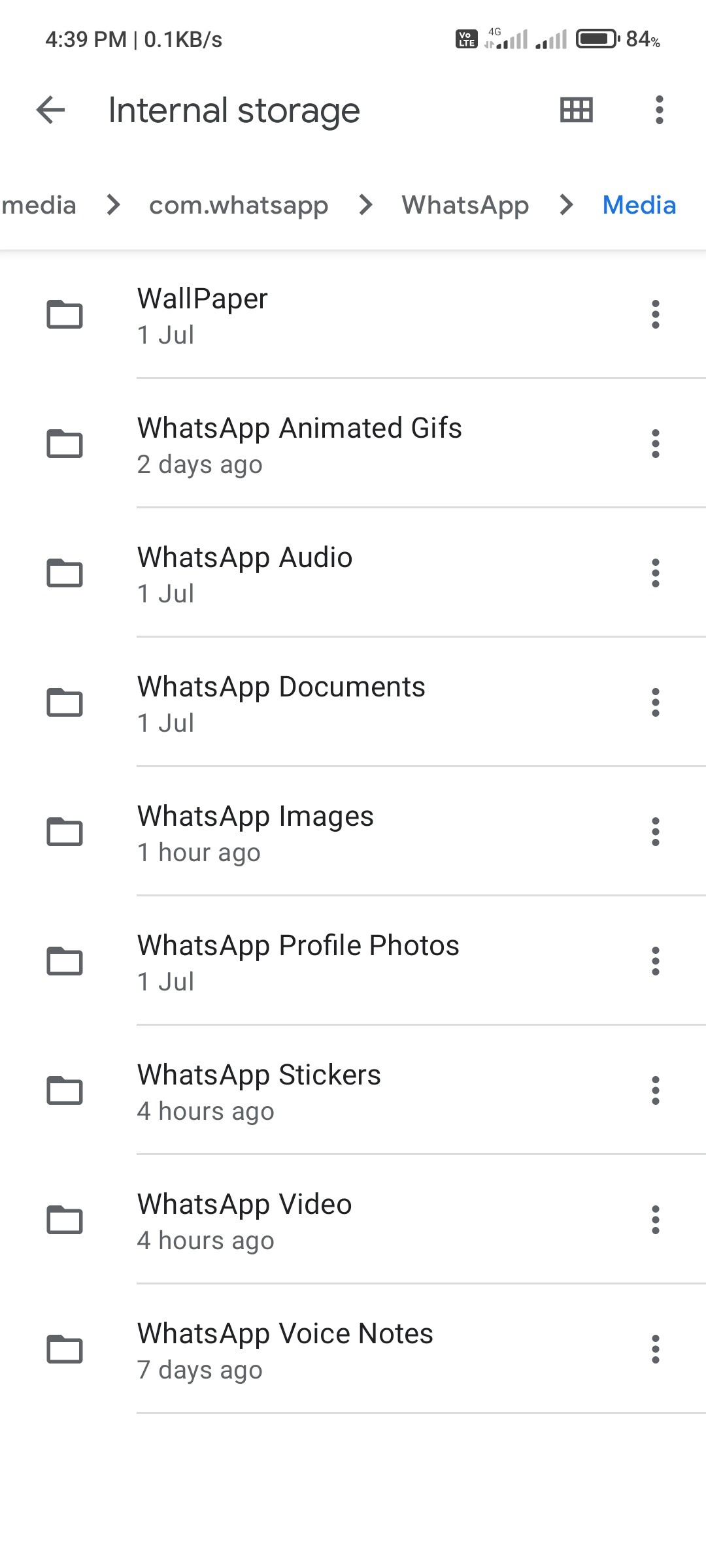706x1568 pixels.
Task: Select the WhatsApp breadcrumb item
Action: (465, 205)
